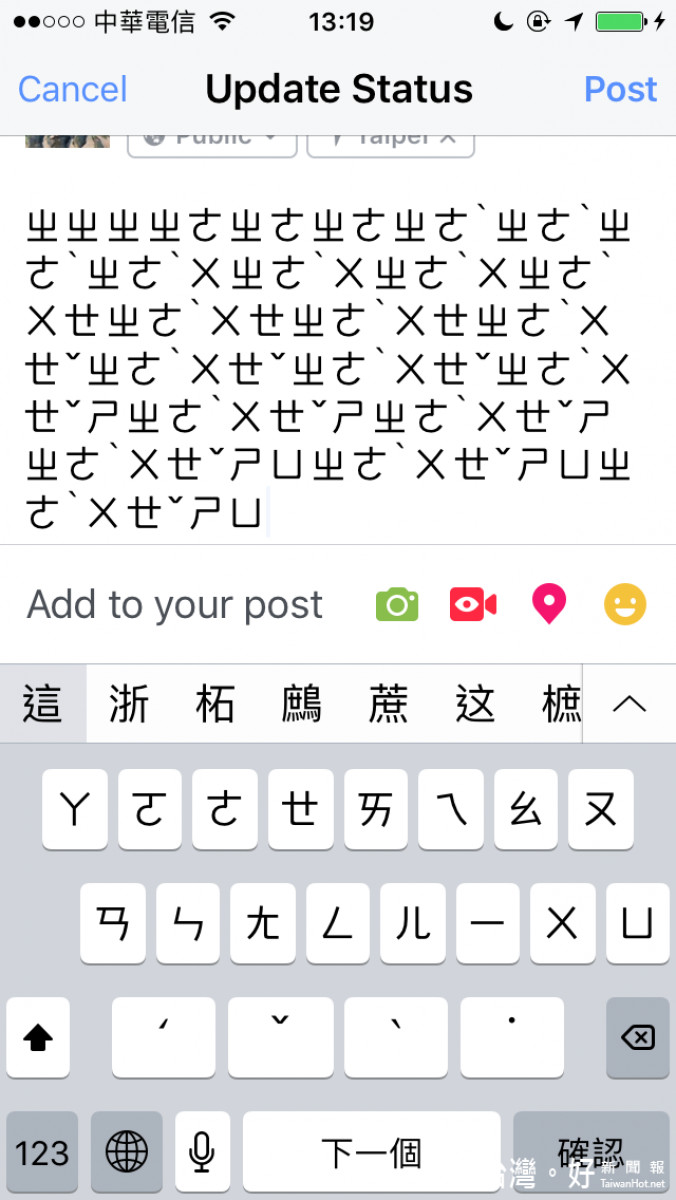Cancel the status update
This screenshot has width=676, height=1200.
(x=73, y=90)
